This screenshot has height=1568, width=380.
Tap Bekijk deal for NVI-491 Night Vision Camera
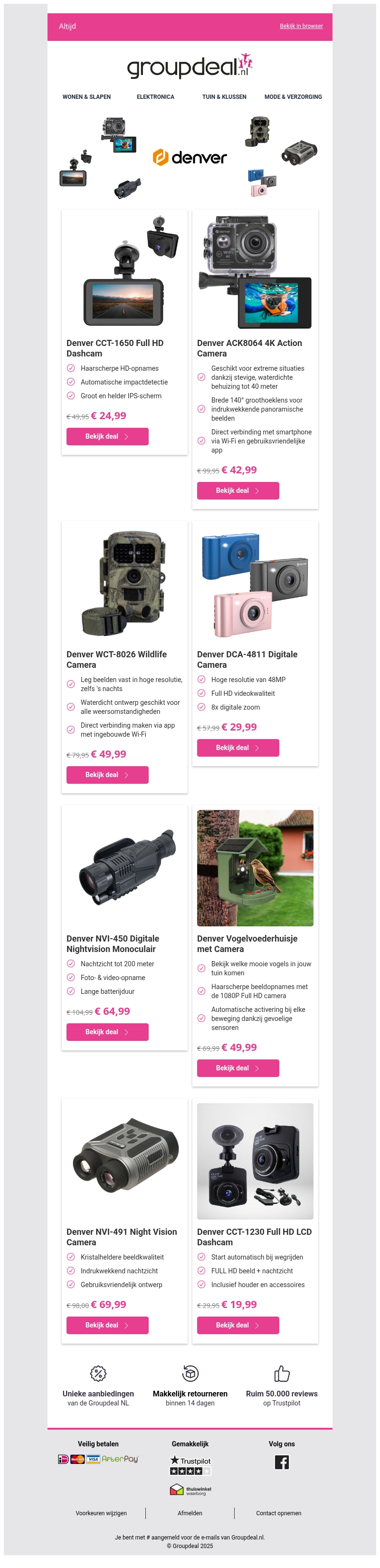point(107,1325)
